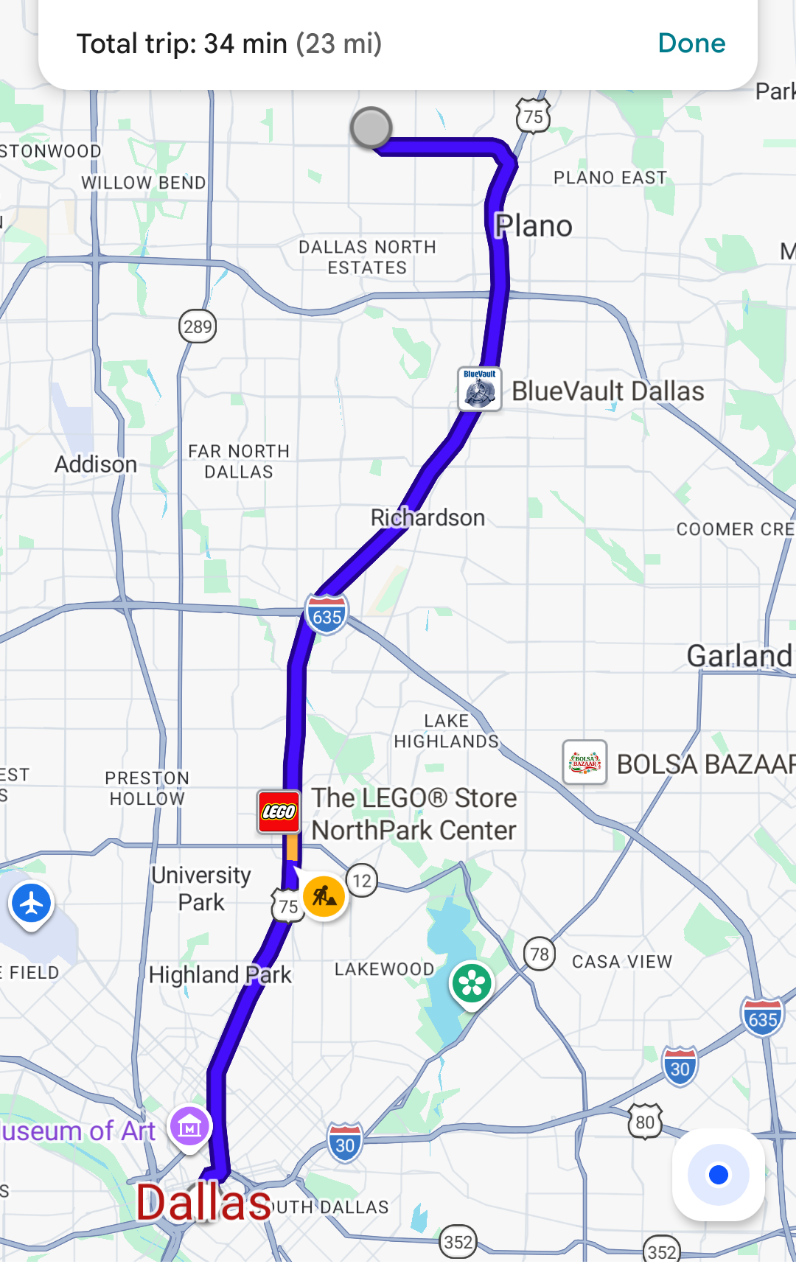The image size is (796, 1262).
Task: View the roadwork alert near US 75
Action: coord(324,897)
